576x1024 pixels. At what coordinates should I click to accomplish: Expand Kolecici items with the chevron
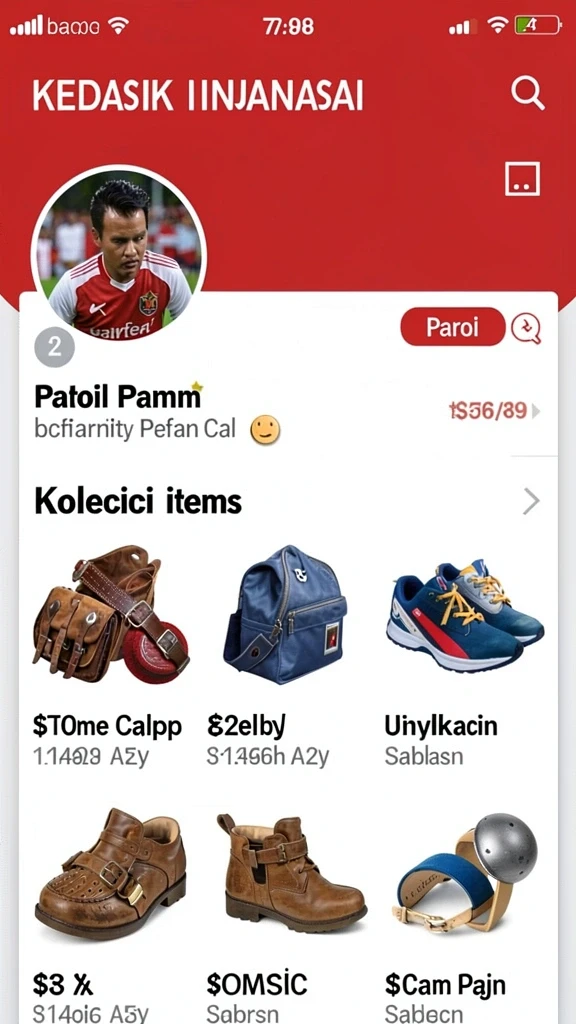click(x=532, y=502)
